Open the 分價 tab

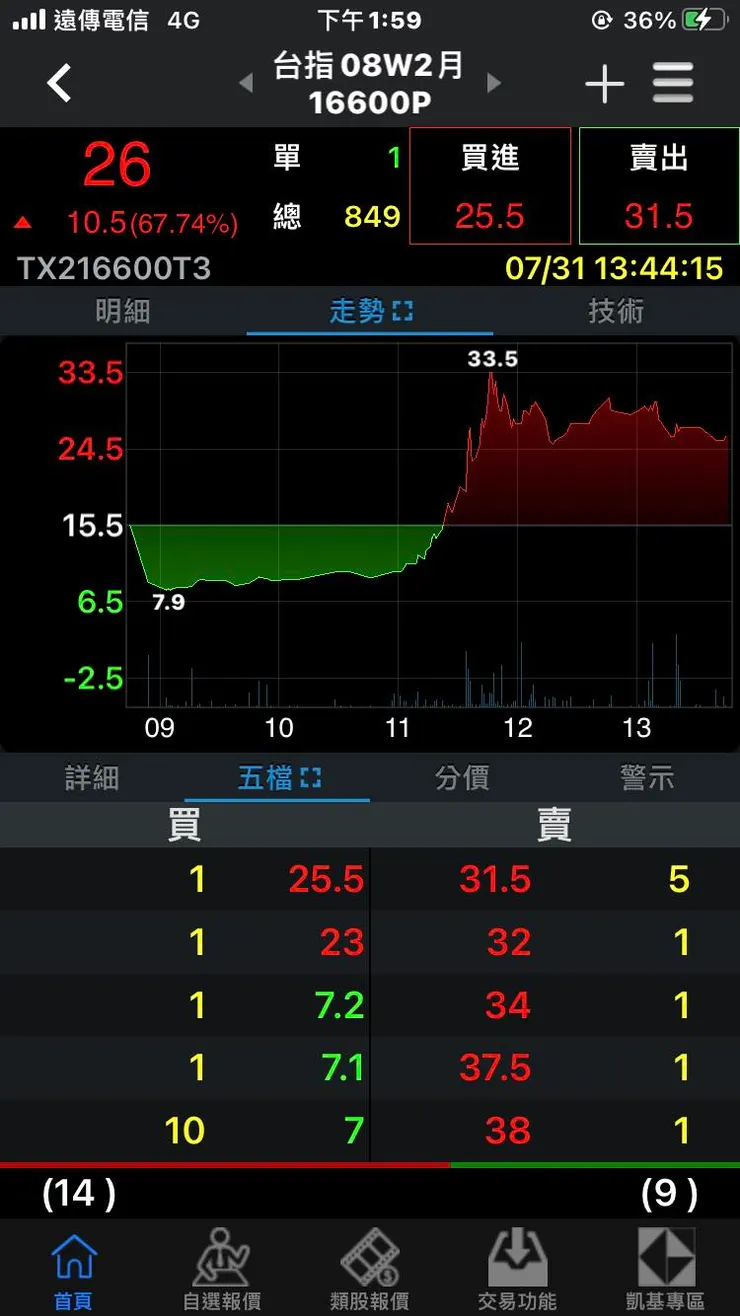tap(462, 778)
